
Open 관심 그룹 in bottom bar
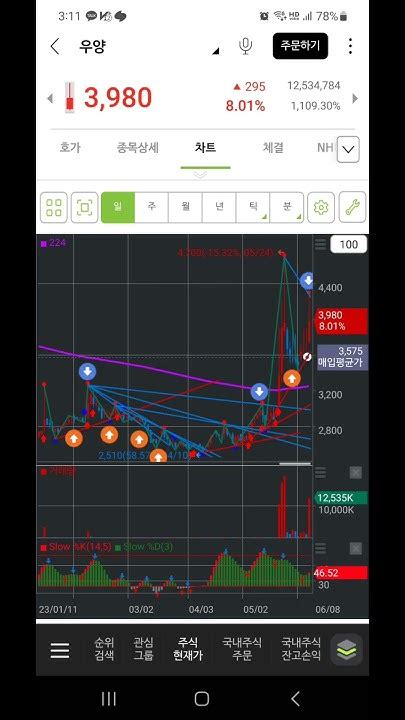click(143, 649)
